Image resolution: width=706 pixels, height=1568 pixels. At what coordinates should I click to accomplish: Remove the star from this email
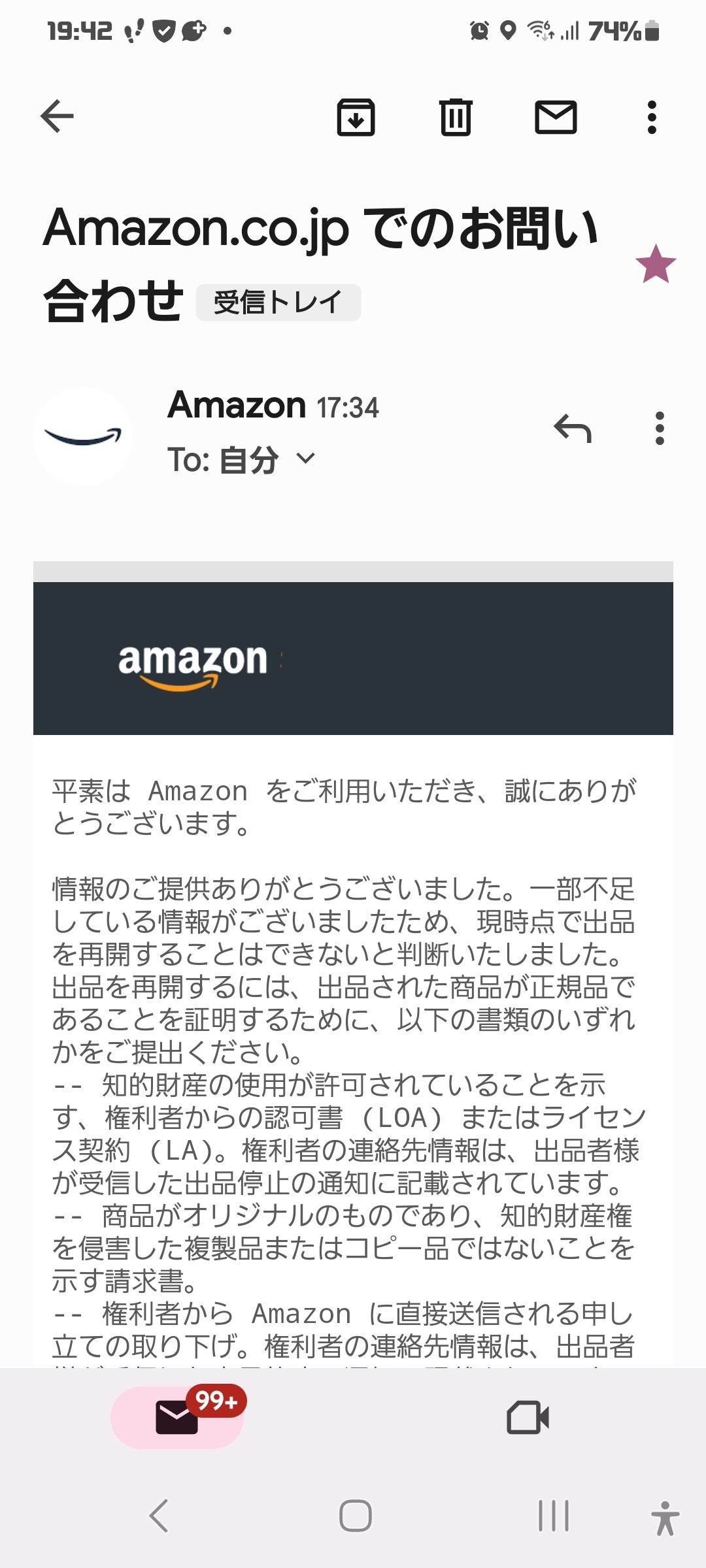656,264
